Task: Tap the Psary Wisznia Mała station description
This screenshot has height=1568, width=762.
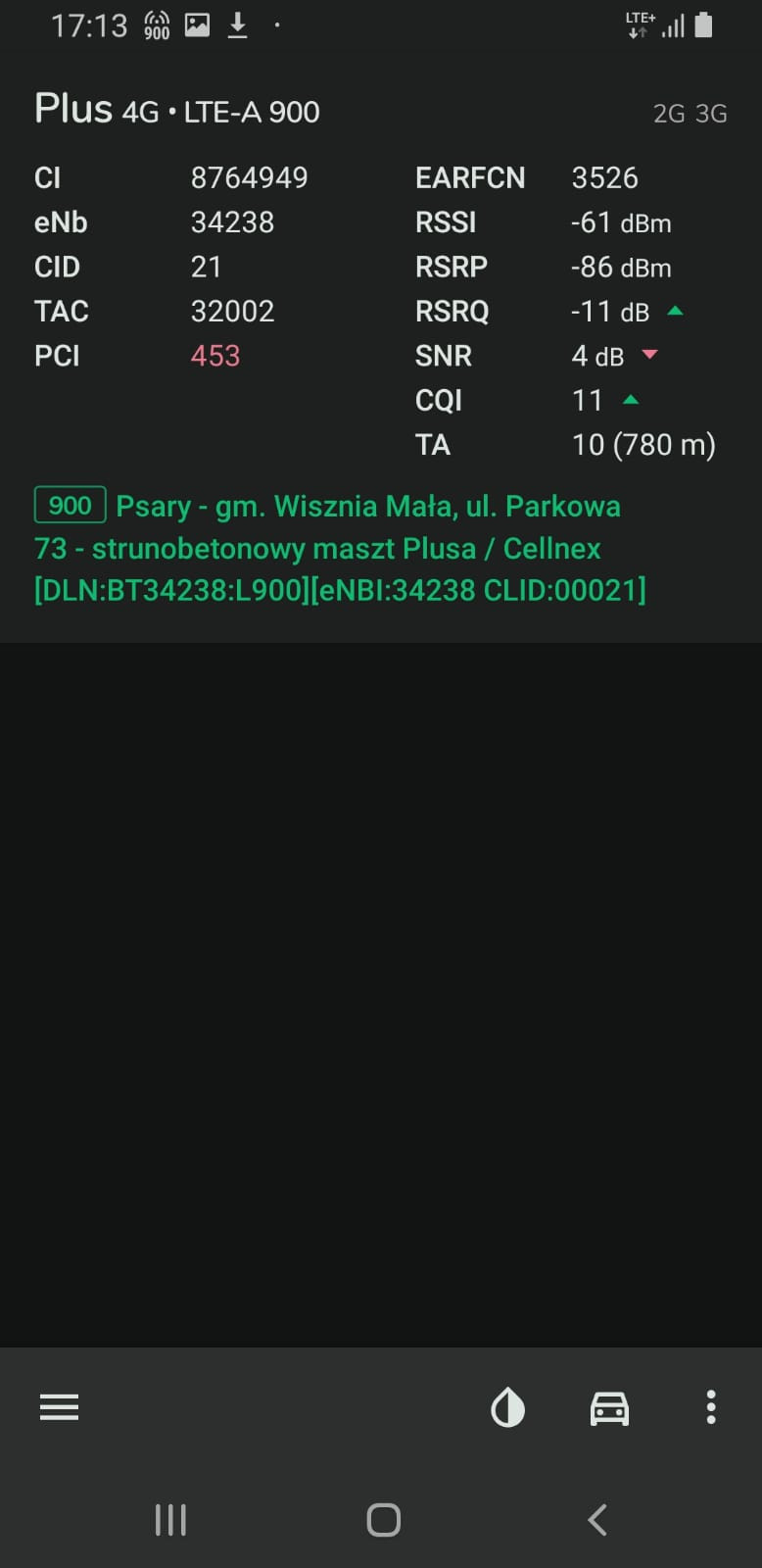Action: click(x=343, y=547)
